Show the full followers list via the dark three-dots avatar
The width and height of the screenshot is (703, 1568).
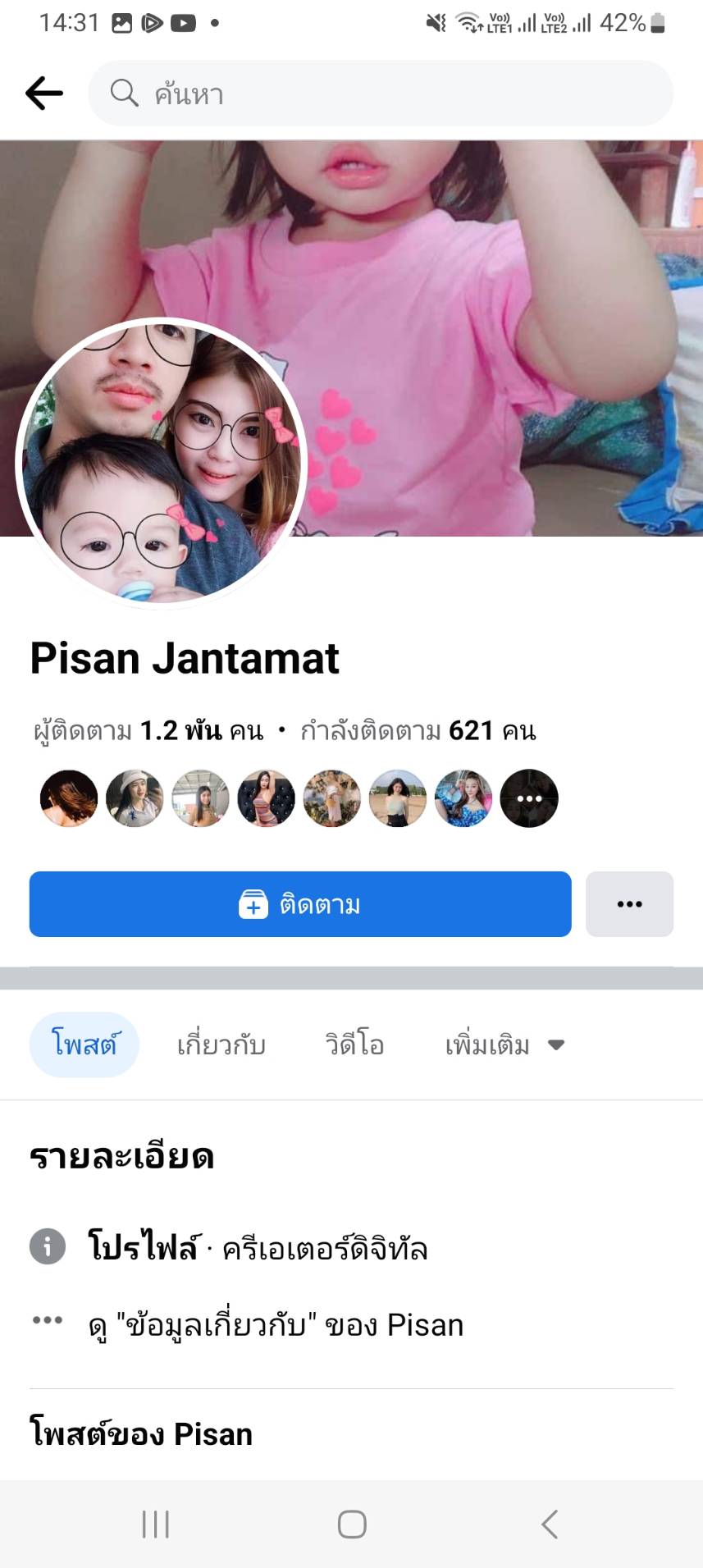tap(529, 798)
